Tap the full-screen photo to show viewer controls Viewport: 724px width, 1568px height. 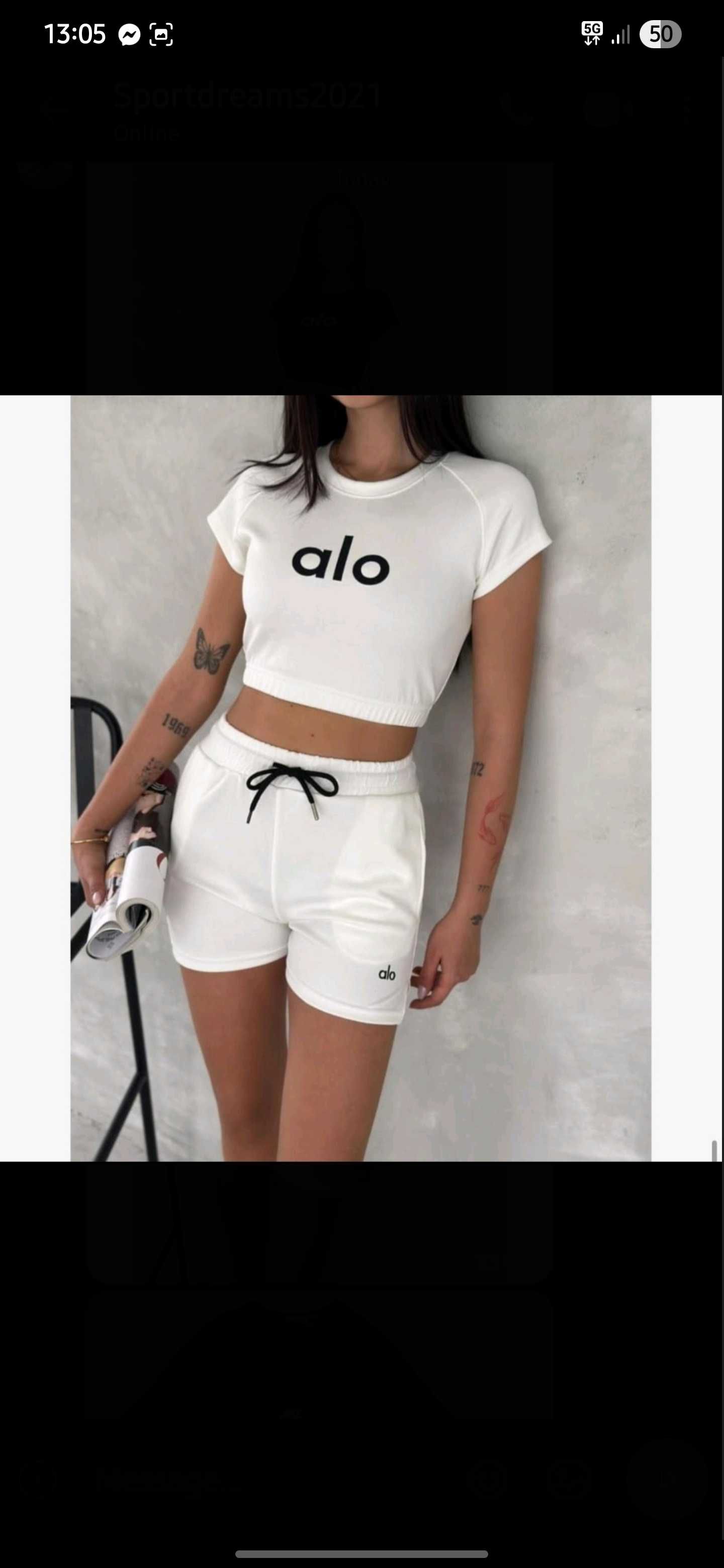pyautogui.click(x=360, y=778)
